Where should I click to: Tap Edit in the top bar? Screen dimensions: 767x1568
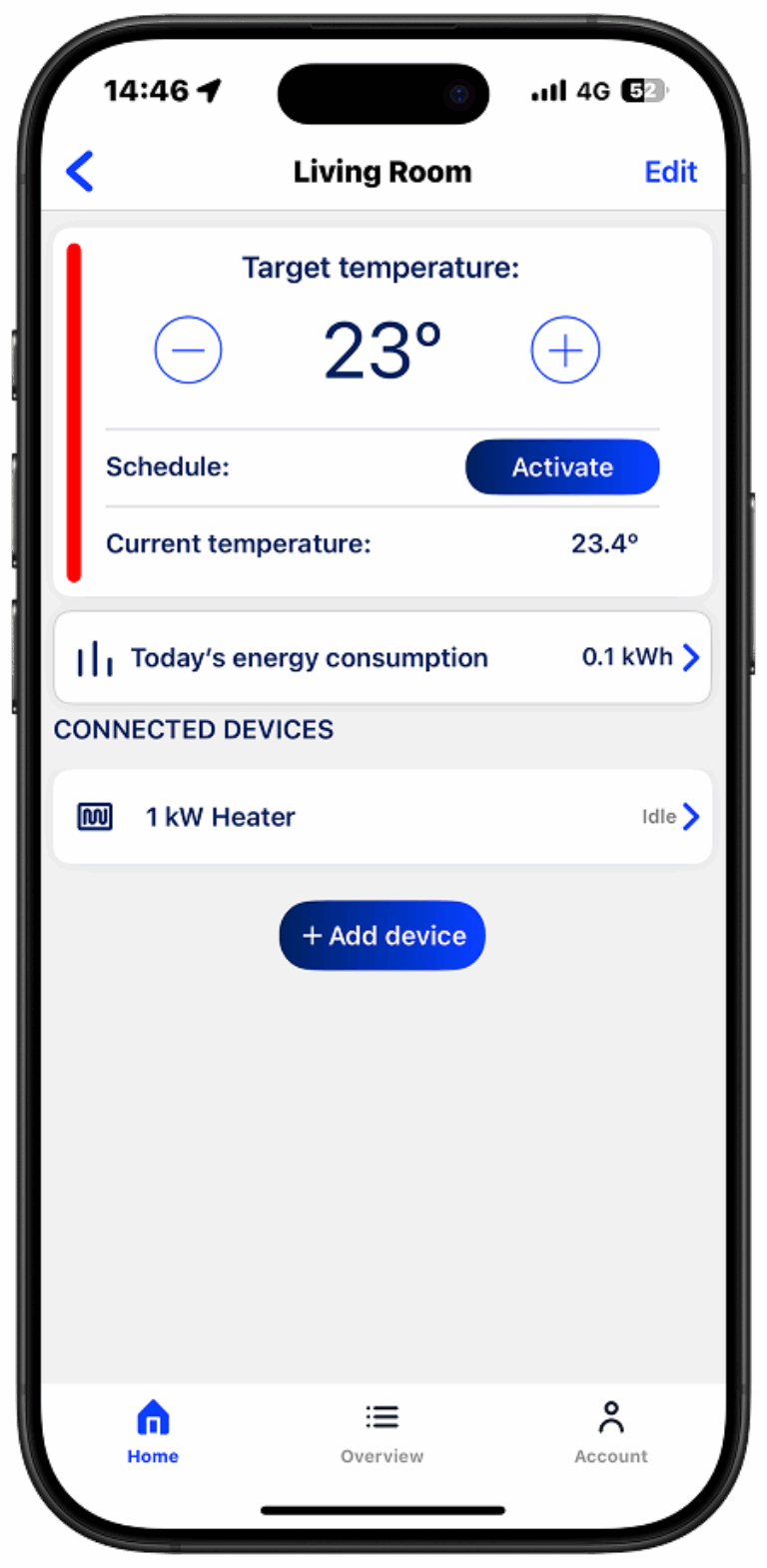[x=670, y=172]
